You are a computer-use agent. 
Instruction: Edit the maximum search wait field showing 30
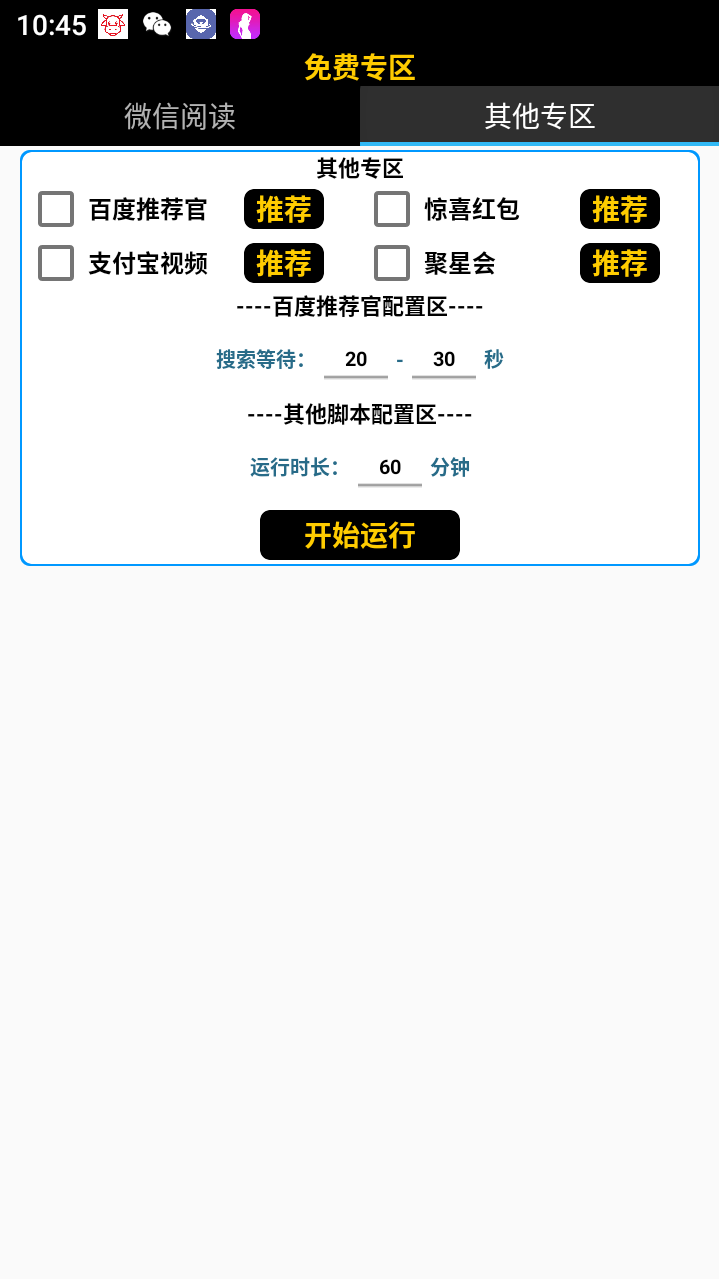click(444, 360)
